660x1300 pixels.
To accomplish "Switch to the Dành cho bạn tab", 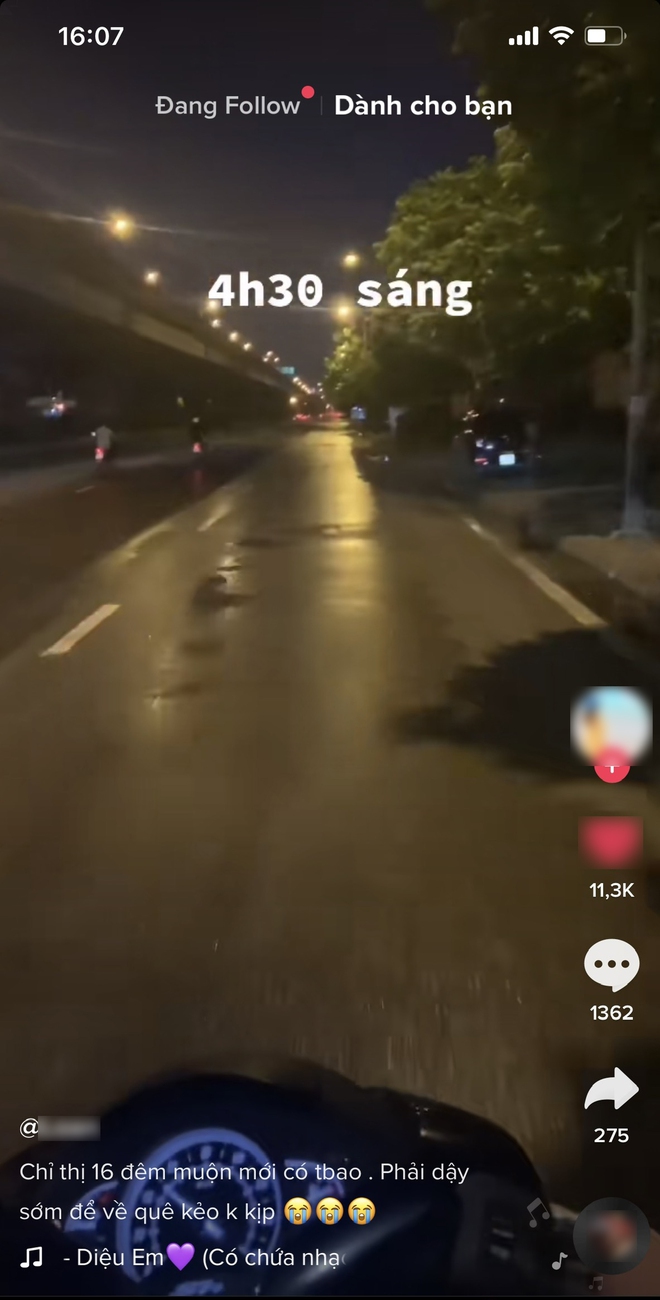I will pos(422,106).
